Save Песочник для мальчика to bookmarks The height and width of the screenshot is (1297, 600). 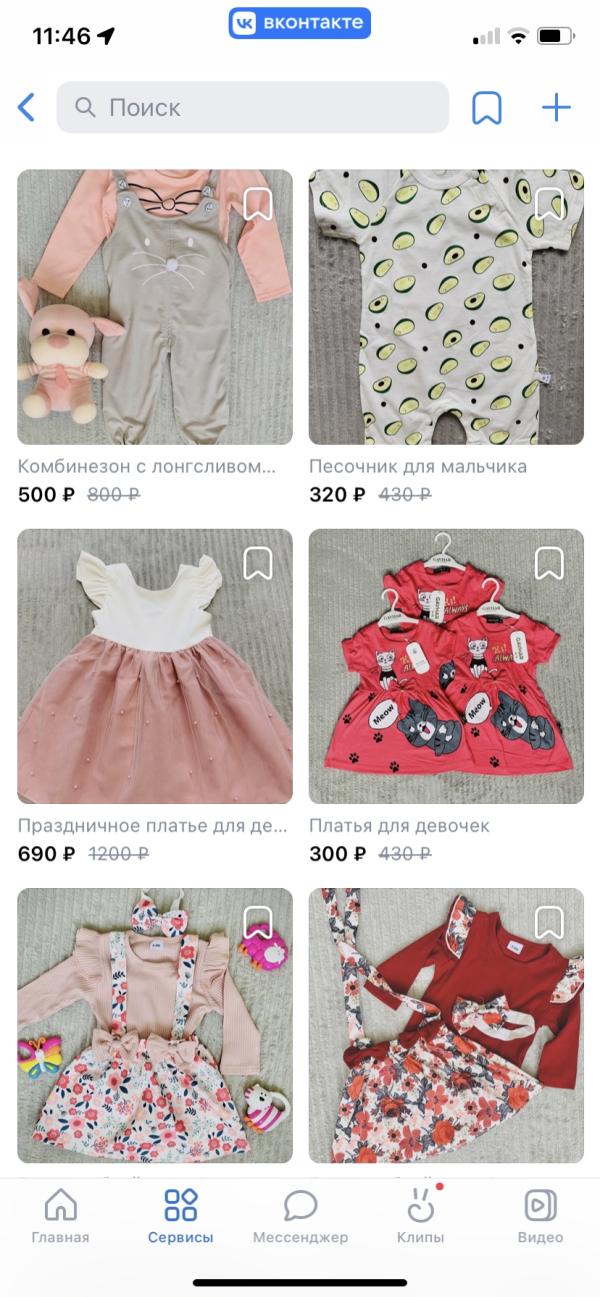point(549,204)
